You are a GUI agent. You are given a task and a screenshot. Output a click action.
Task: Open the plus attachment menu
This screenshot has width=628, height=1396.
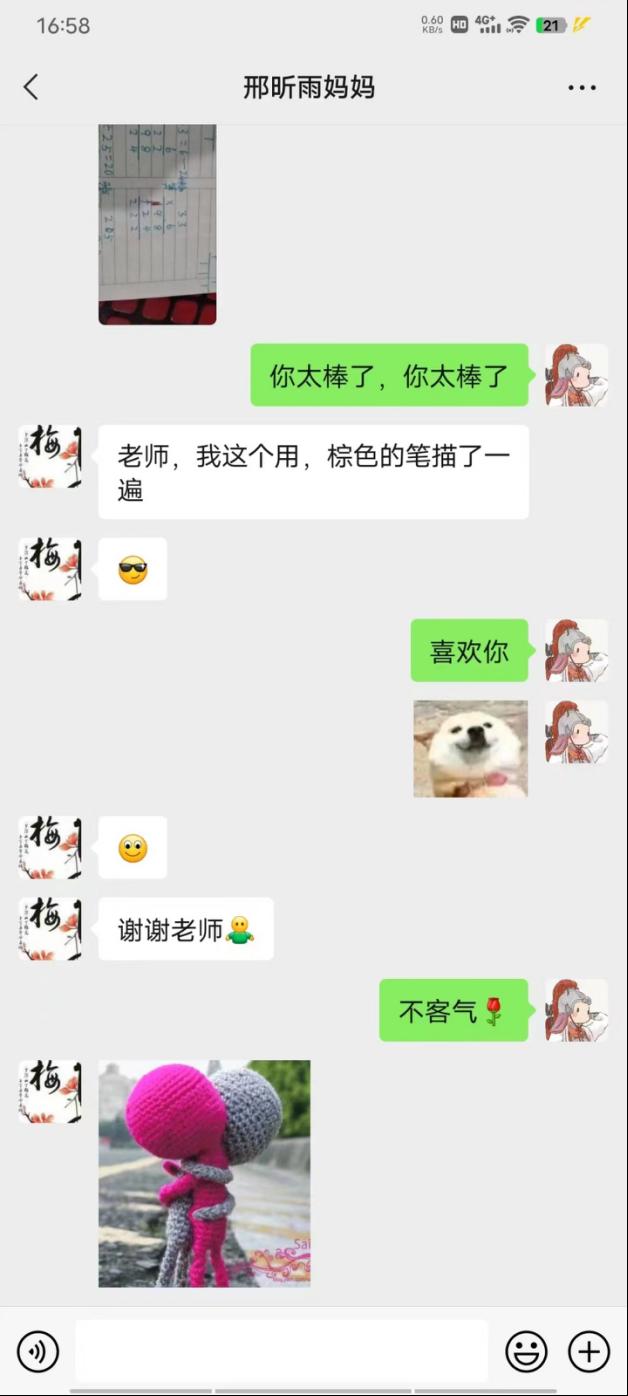589,1352
